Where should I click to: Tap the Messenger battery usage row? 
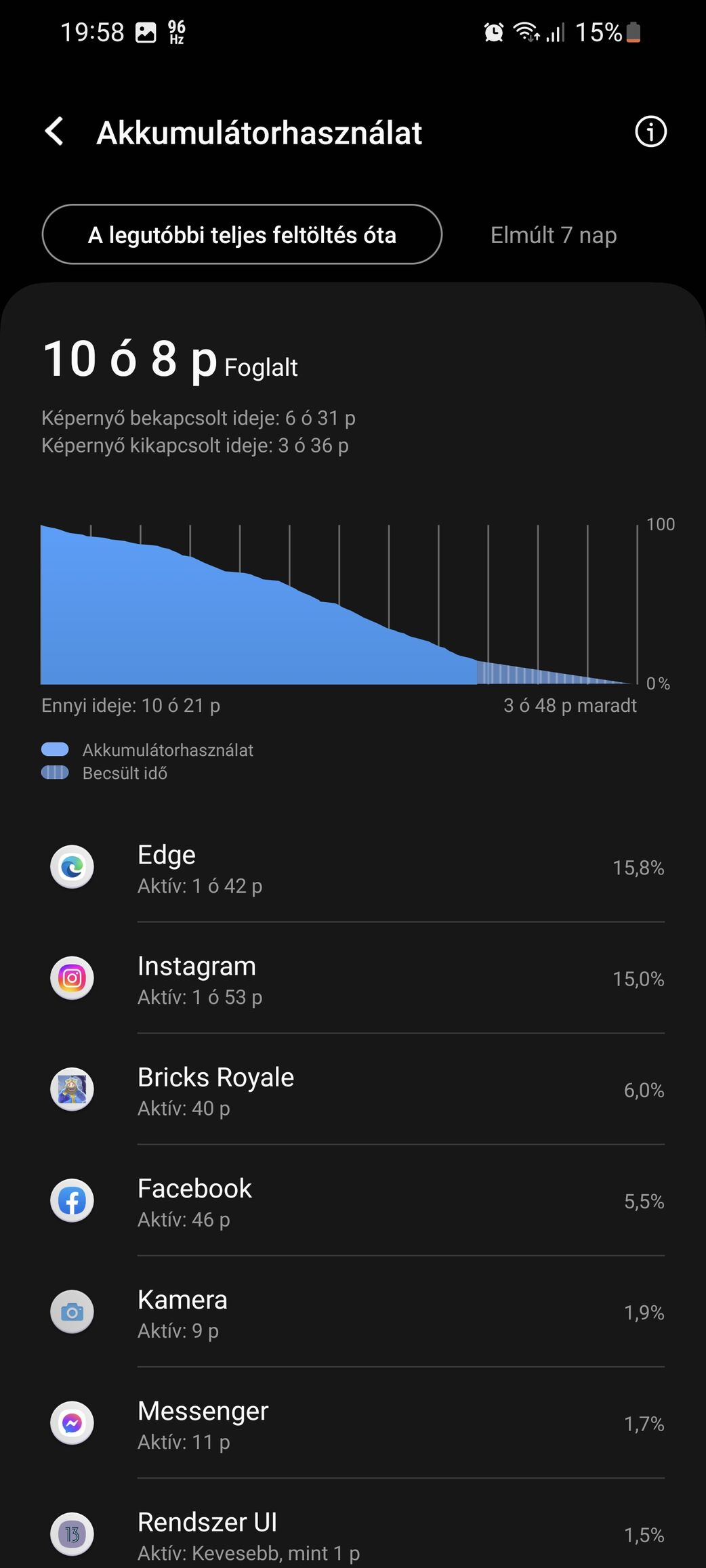(x=352, y=1423)
